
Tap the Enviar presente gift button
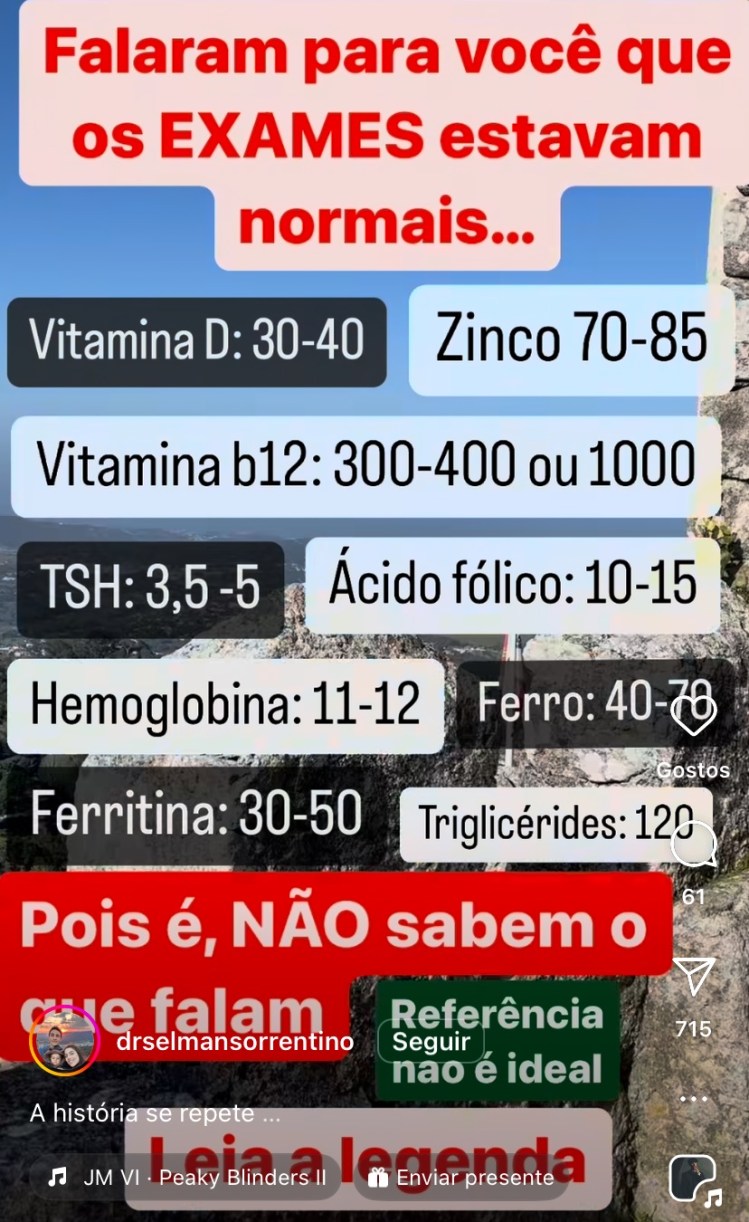coord(460,1177)
